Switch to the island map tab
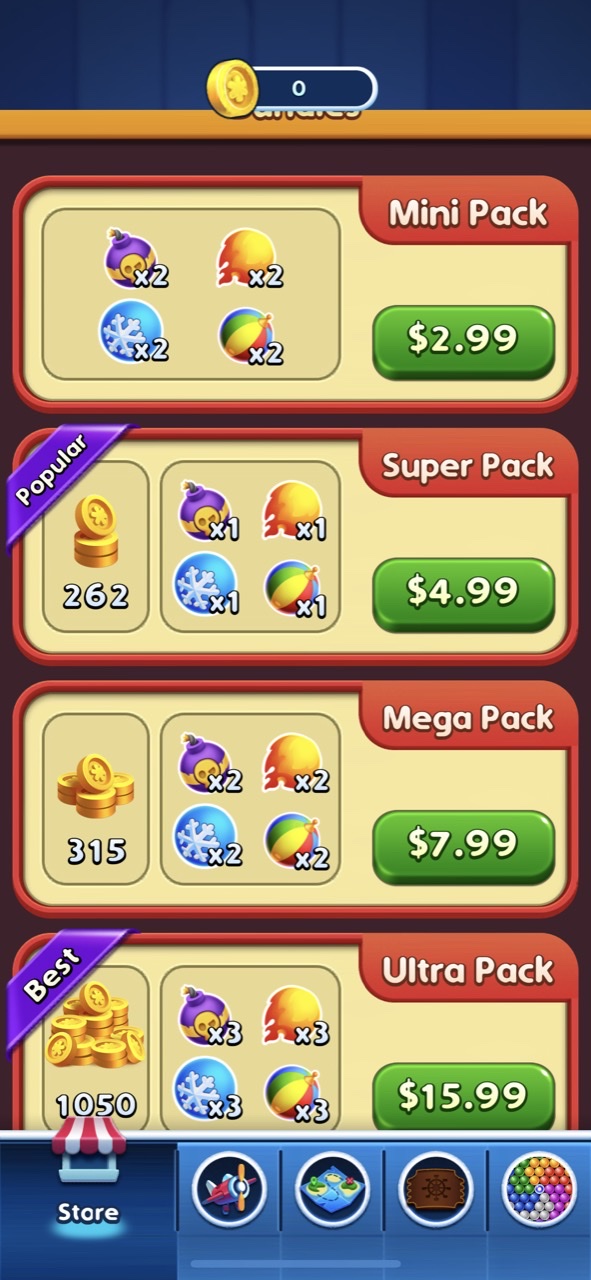 pyautogui.click(x=333, y=1190)
